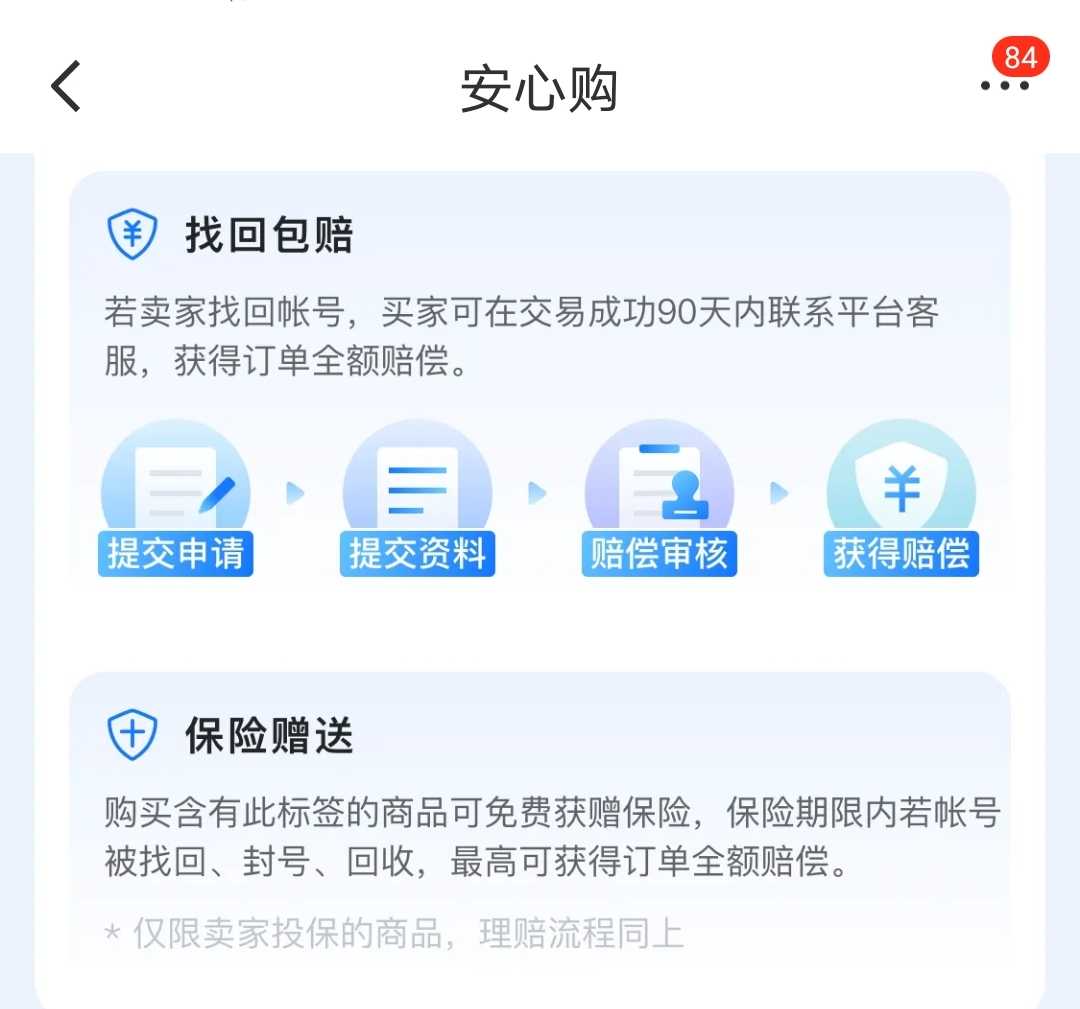Open the three-dot more menu
This screenshot has width=1080, height=1009.
(x=1004, y=86)
